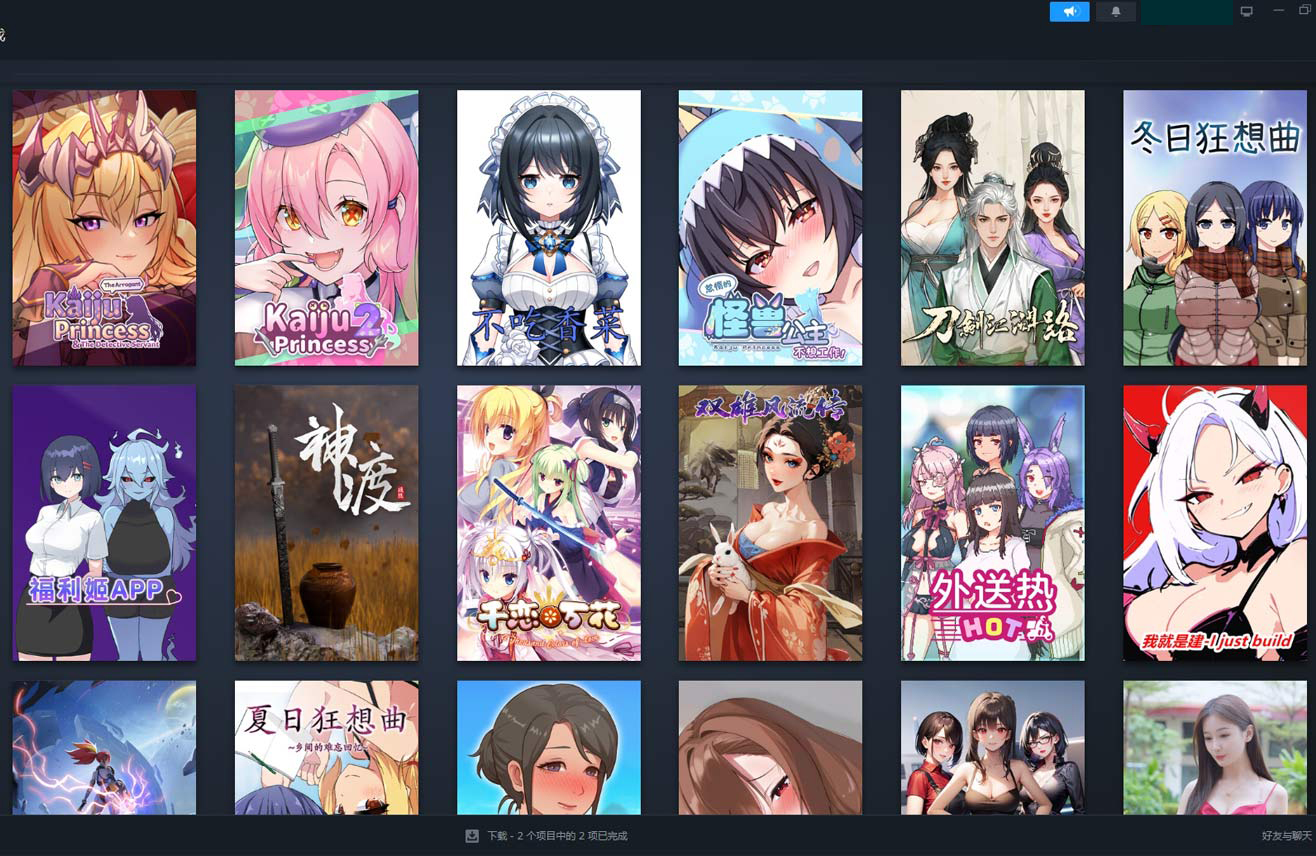This screenshot has height=856, width=1316.
Task: Select the 神渡 game cover
Action: tap(326, 523)
